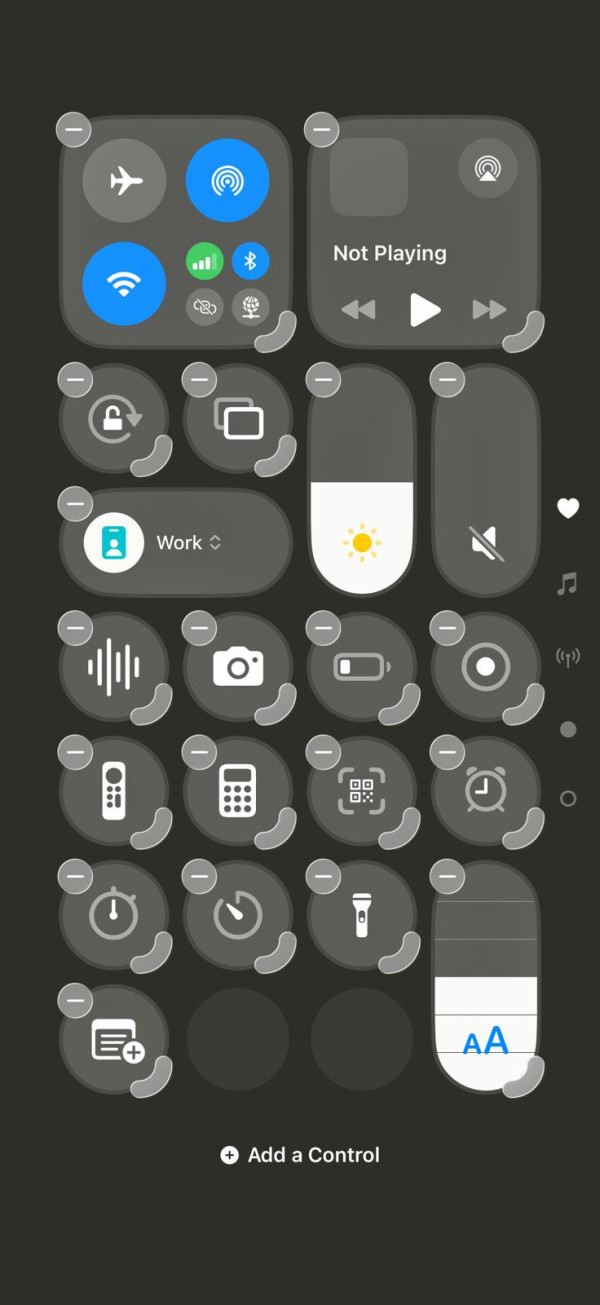Remove the Work focus control
Screen dimensions: 600x1305
click(74, 504)
